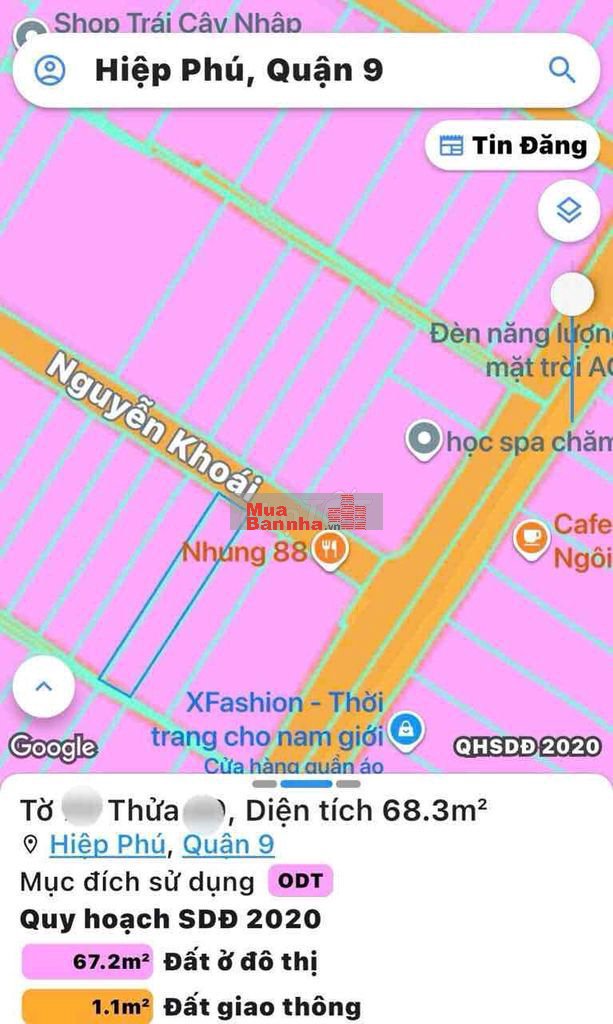Open the Tin Đăng listings button
The width and height of the screenshot is (613, 1024).
coord(513,146)
